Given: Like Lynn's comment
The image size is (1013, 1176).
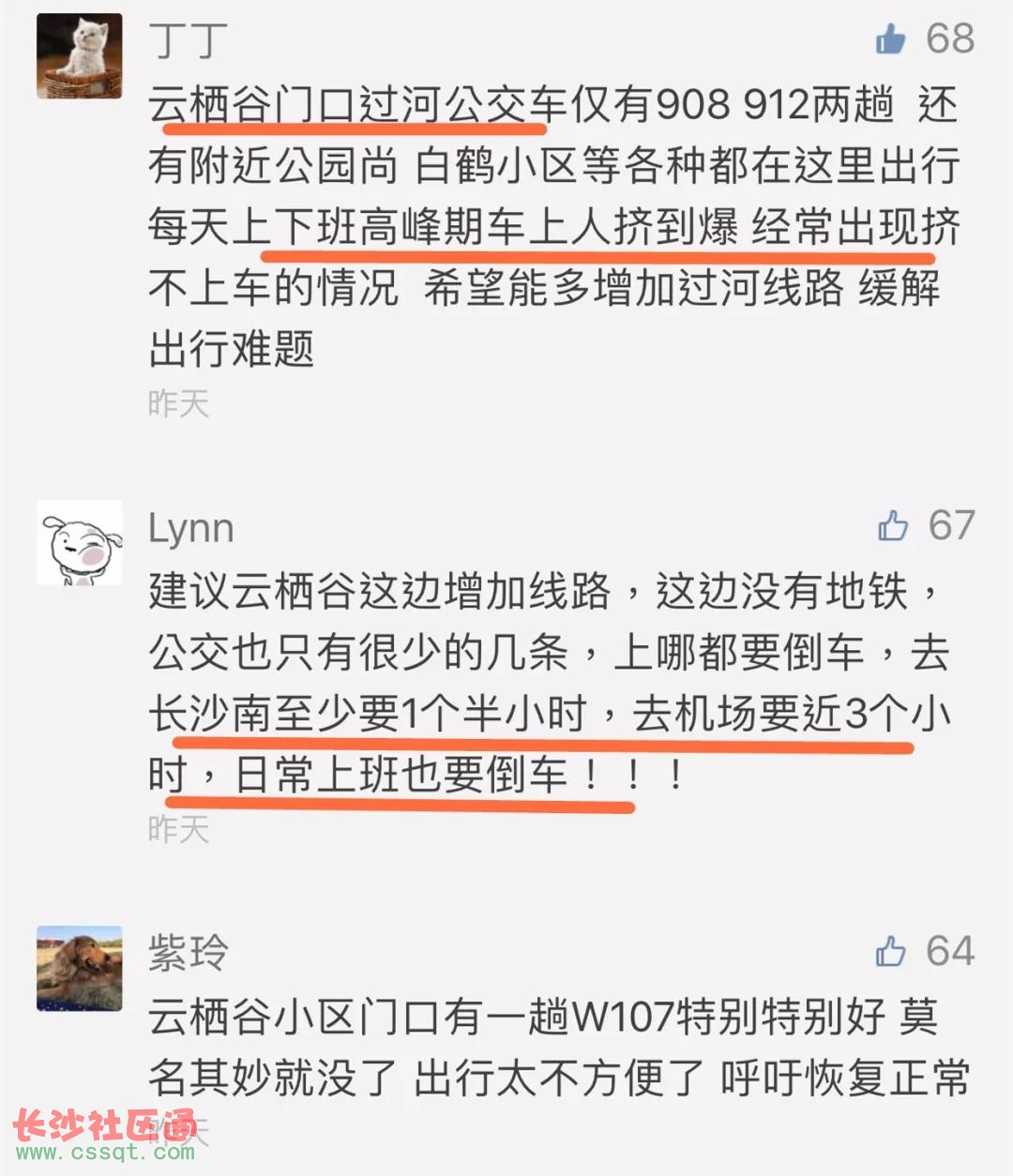Looking at the screenshot, I should tap(893, 526).
